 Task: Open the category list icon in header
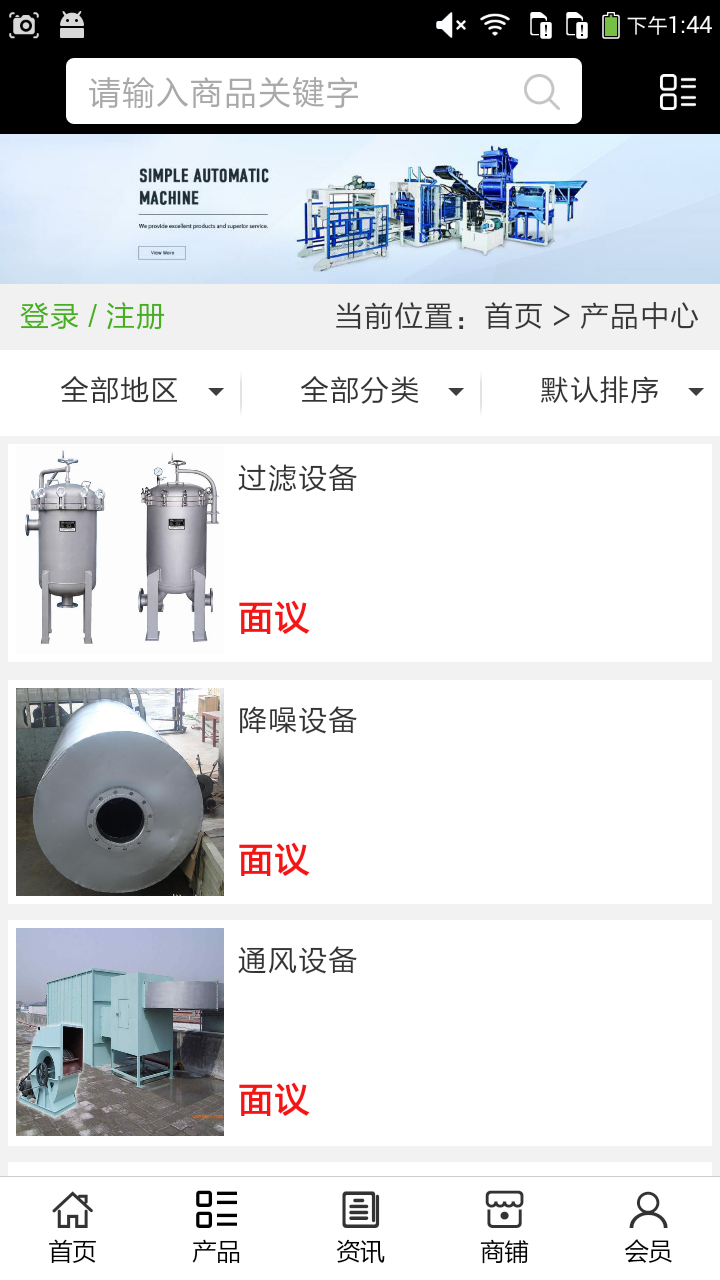[x=677, y=92]
